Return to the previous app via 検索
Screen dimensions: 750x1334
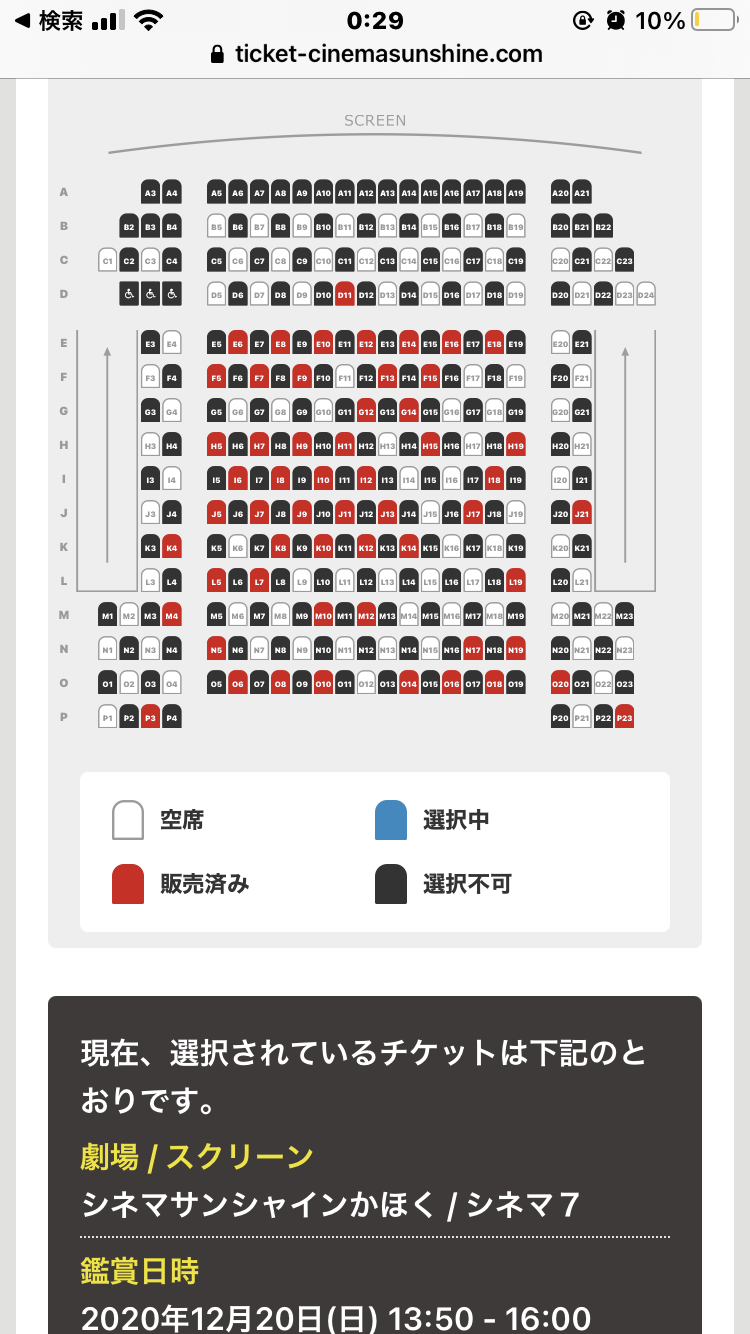pyautogui.click(x=50, y=20)
